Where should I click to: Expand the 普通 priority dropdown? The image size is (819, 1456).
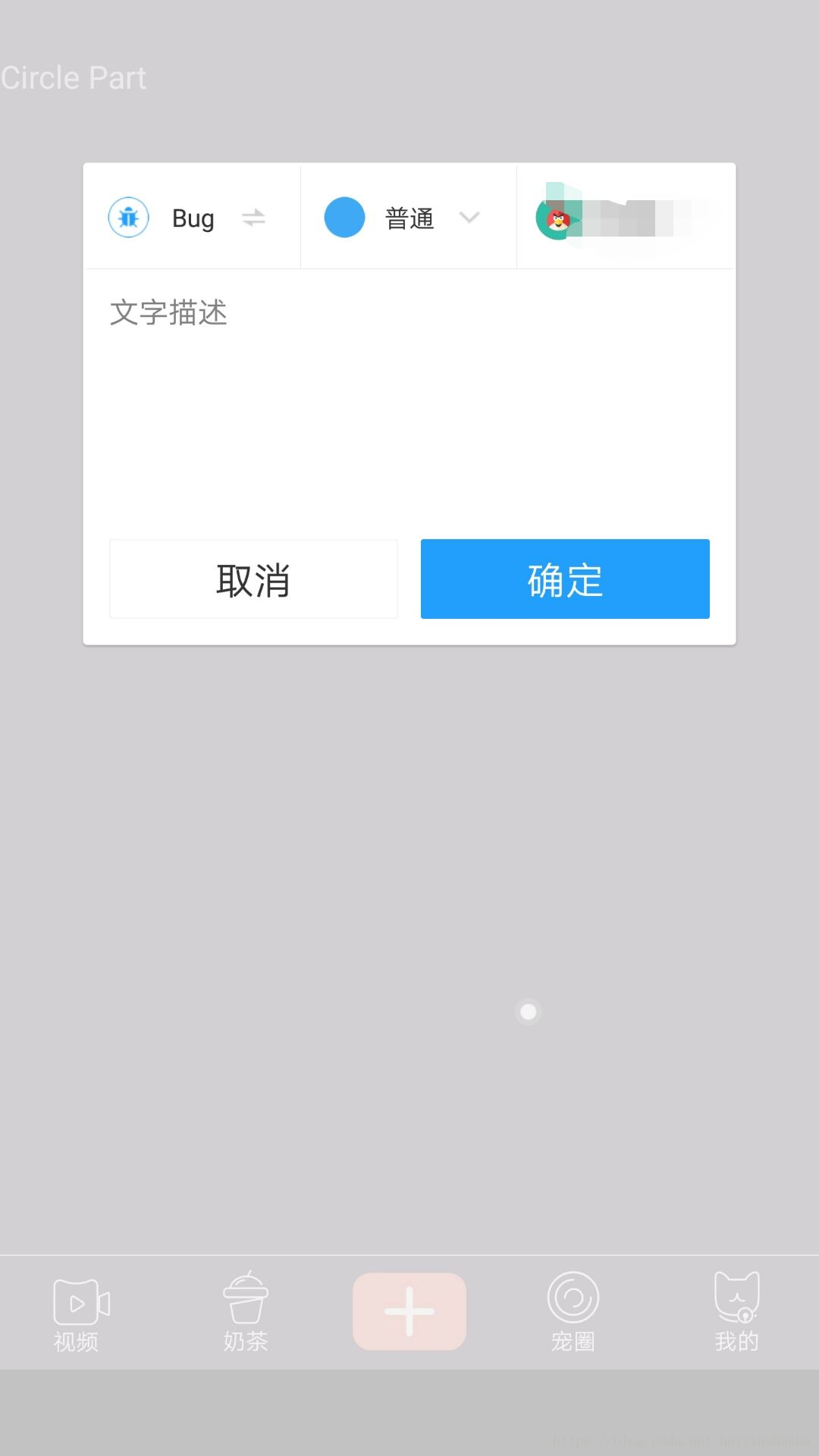pyautogui.click(x=409, y=218)
